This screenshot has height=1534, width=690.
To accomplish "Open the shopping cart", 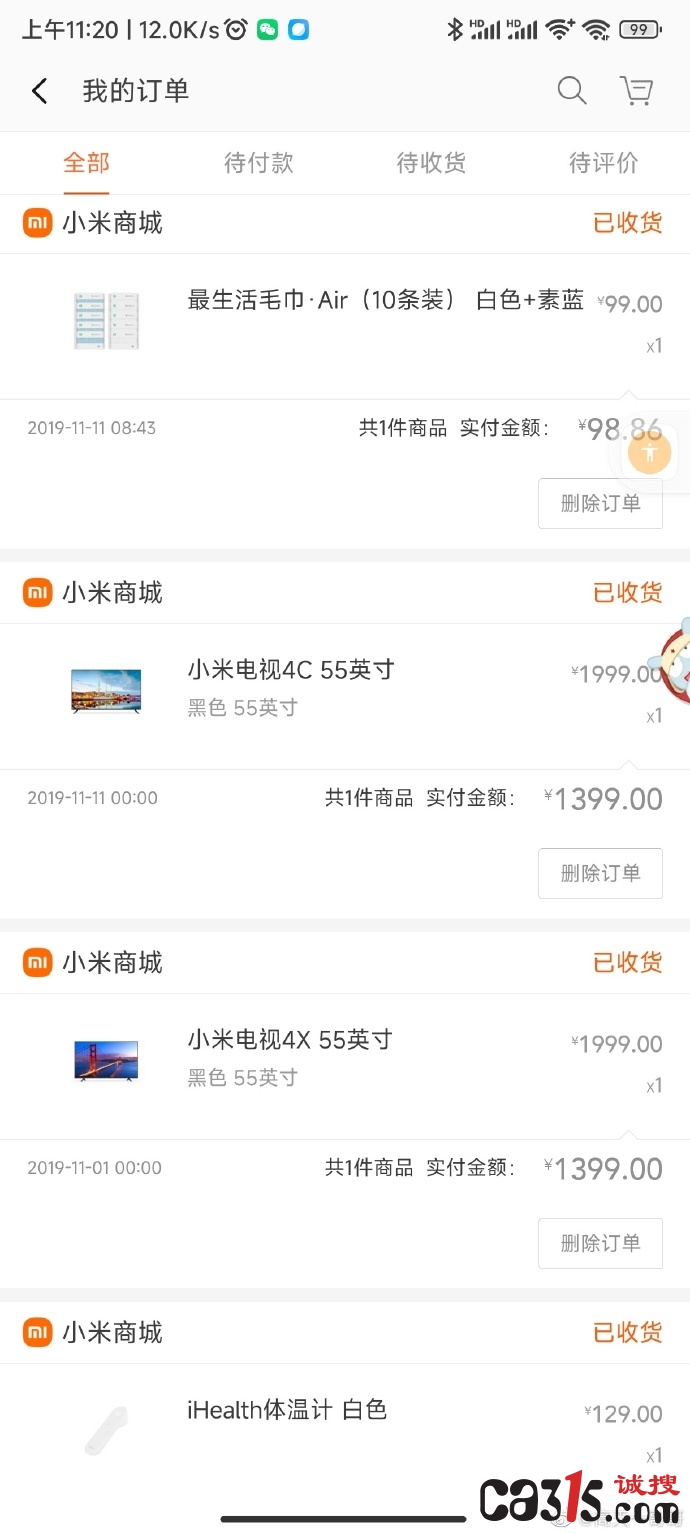I will point(636,91).
